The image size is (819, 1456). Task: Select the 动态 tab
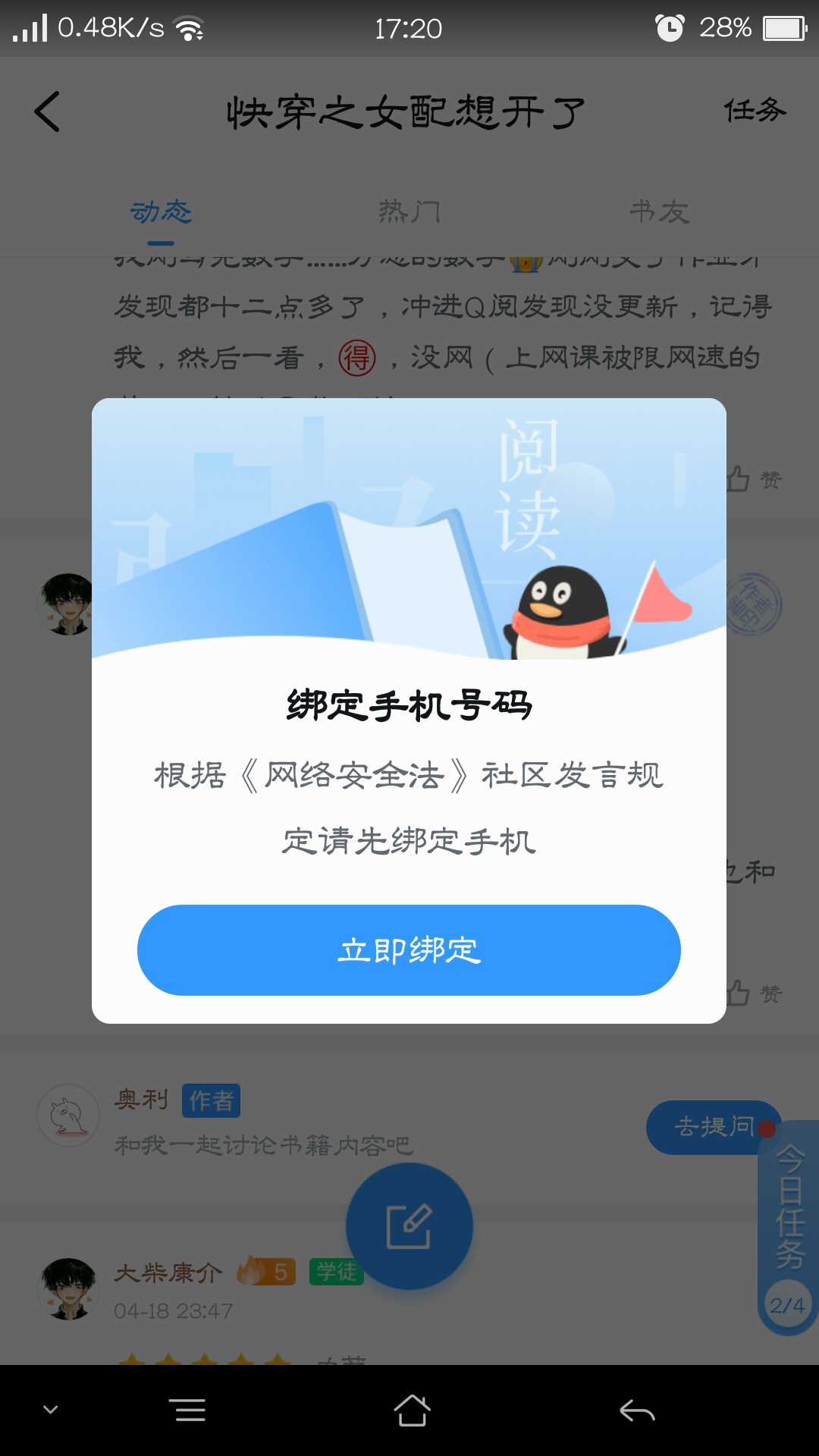coord(161,212)
